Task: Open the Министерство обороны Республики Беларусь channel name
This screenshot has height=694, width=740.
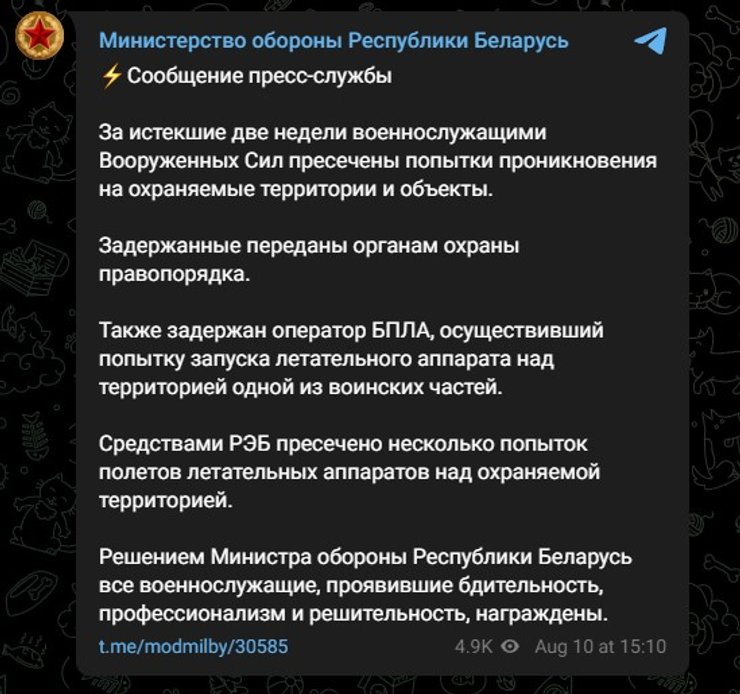Action: (333, 41)
